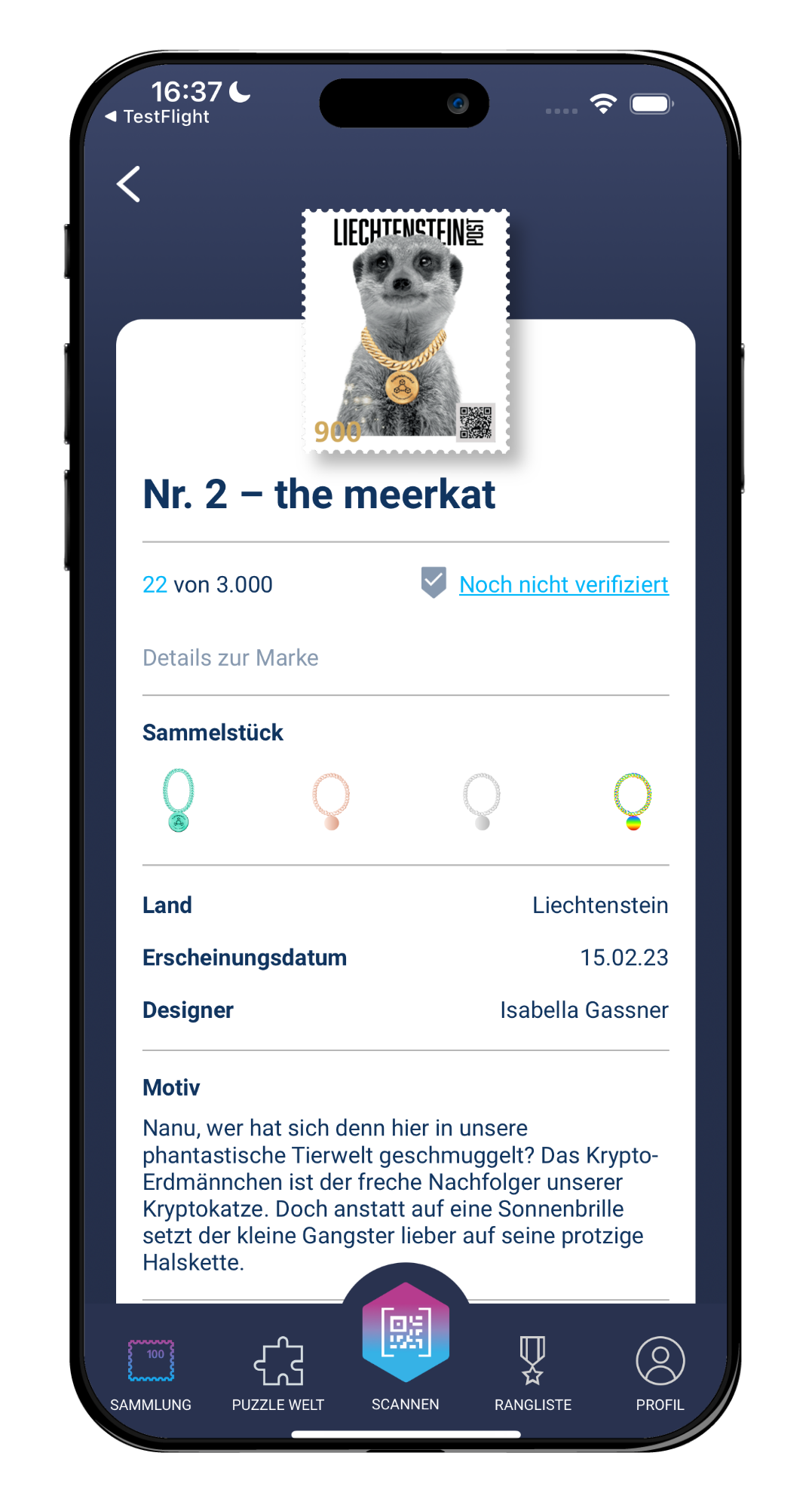Tap the meerkat stamp image
Image resolution: width=812 pixels, height=1508 pixels.
tap(406, 332)
